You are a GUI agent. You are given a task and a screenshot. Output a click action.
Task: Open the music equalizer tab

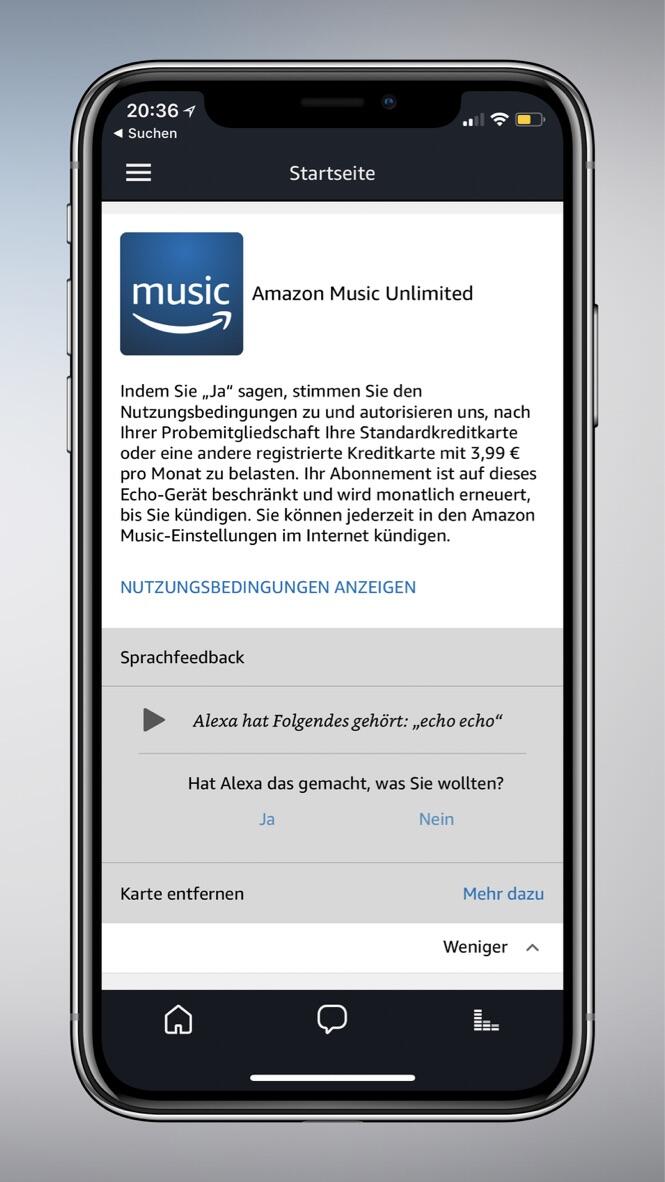(486, 1020)
